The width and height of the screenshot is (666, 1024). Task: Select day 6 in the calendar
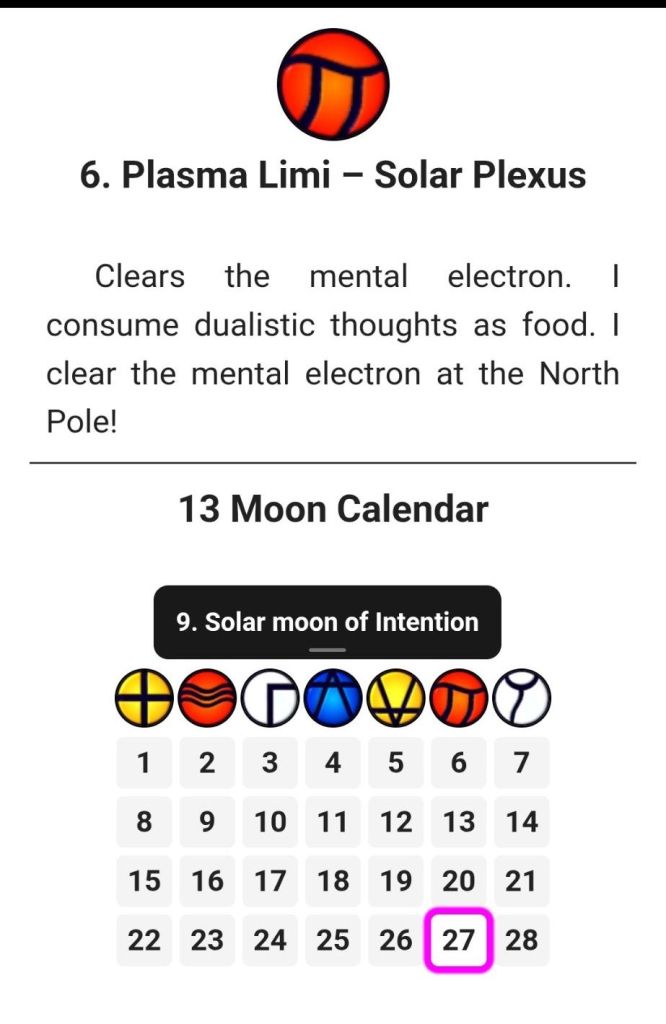(459, 763)
